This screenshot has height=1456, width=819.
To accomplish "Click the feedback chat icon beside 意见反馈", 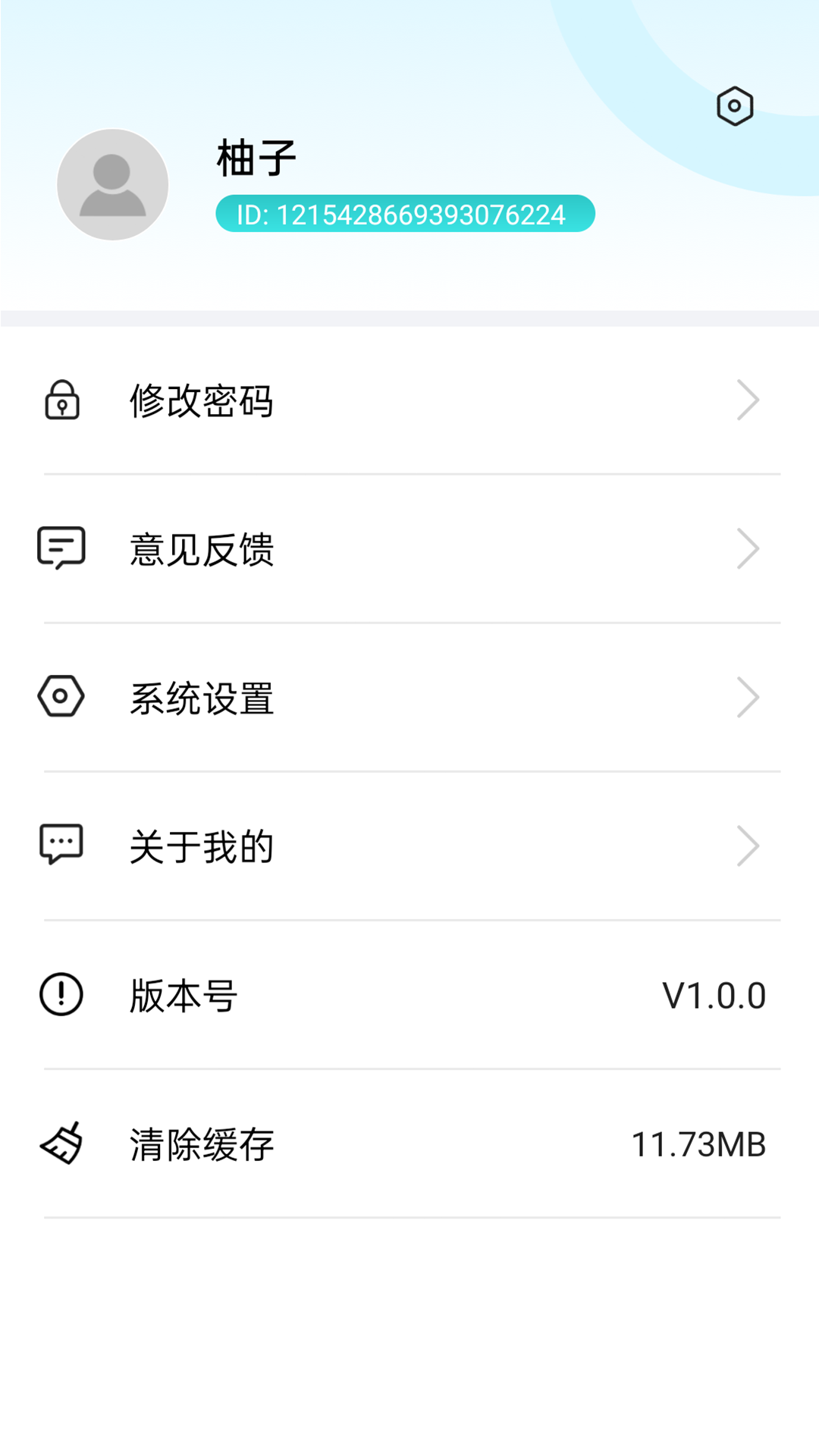I will 61,548.
